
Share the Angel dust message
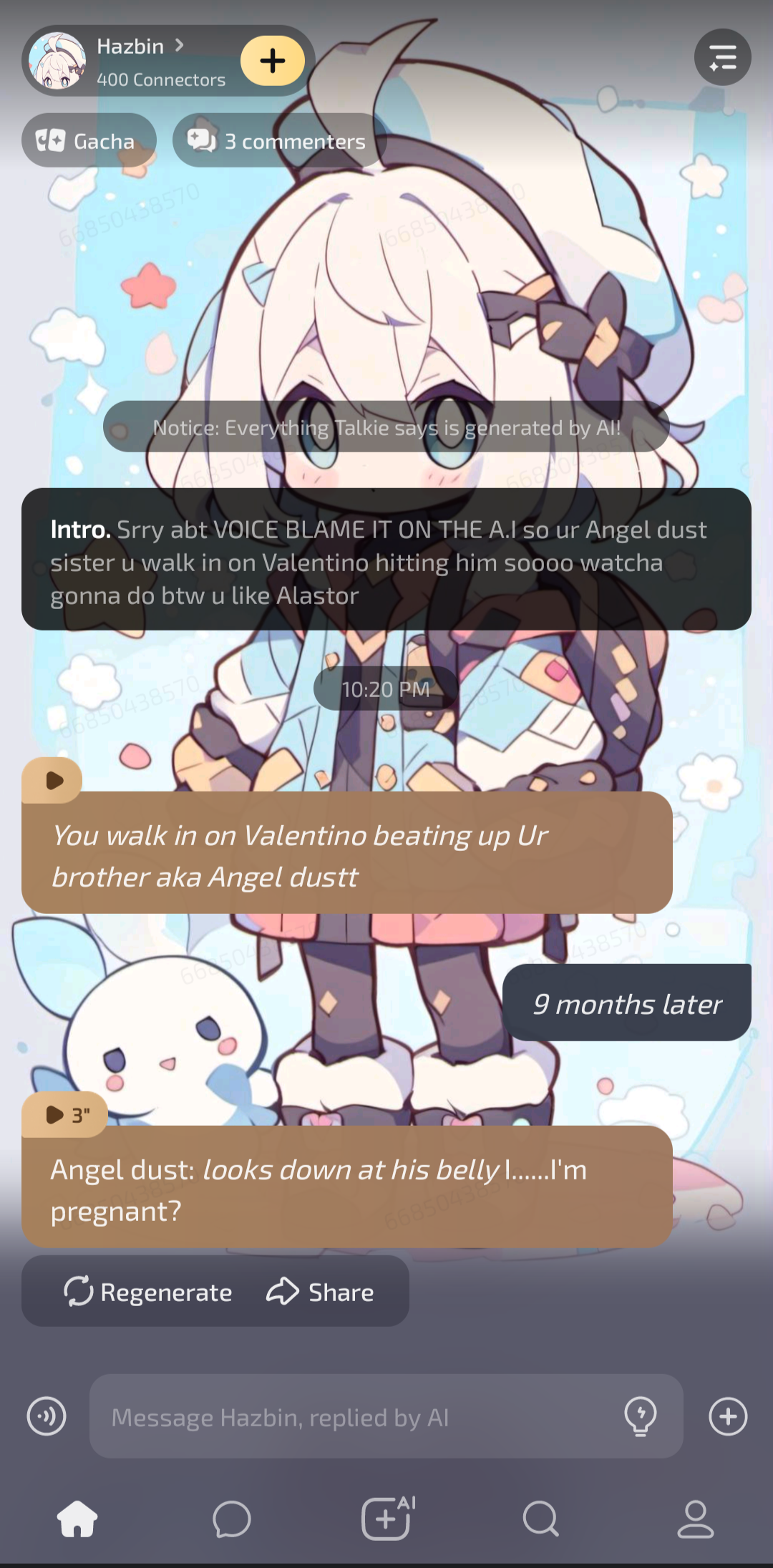[x=321, y=1292]
